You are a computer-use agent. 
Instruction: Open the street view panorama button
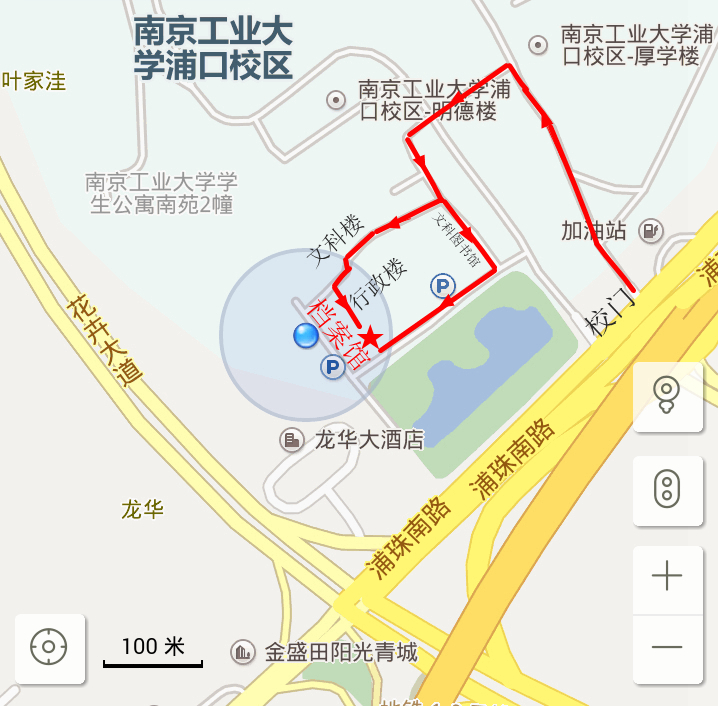tap(667, 395)
